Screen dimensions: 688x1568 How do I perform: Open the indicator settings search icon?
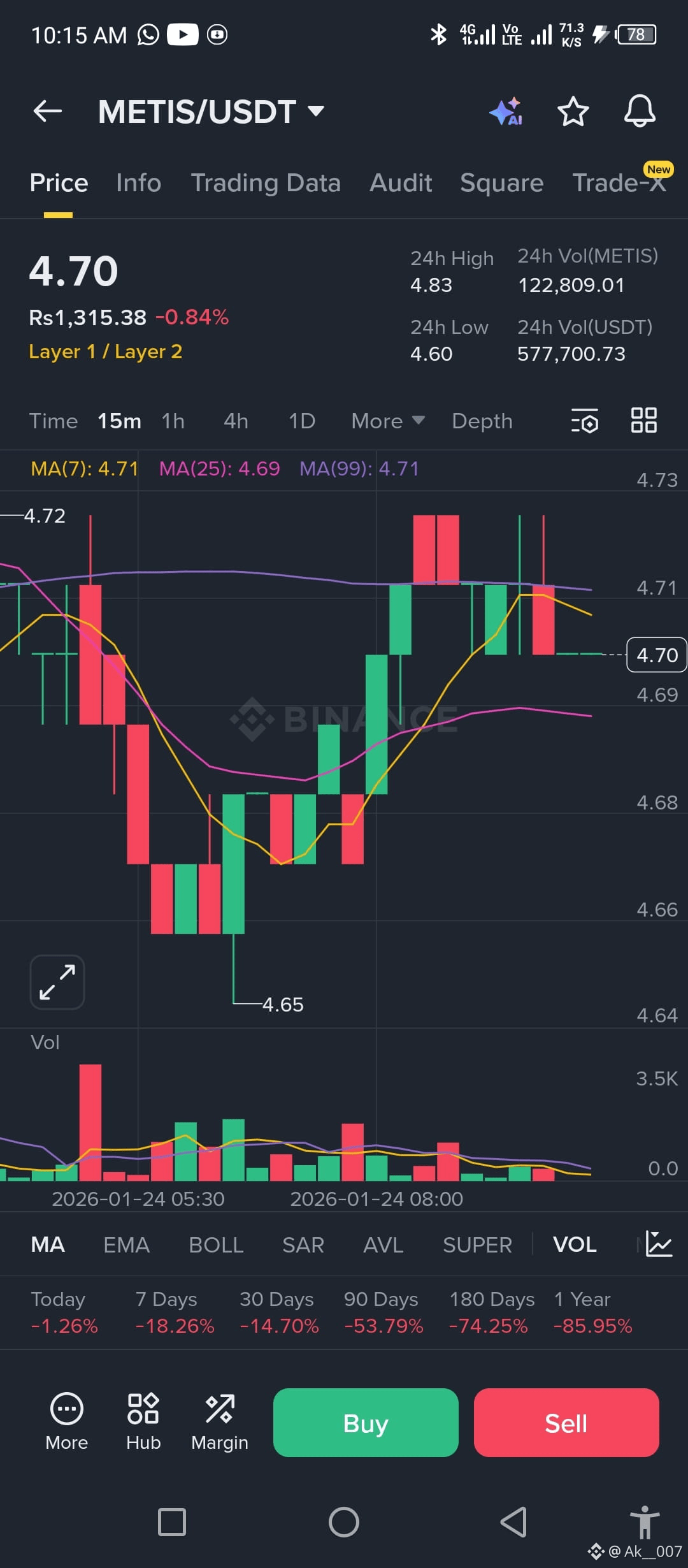pos(585,421)
